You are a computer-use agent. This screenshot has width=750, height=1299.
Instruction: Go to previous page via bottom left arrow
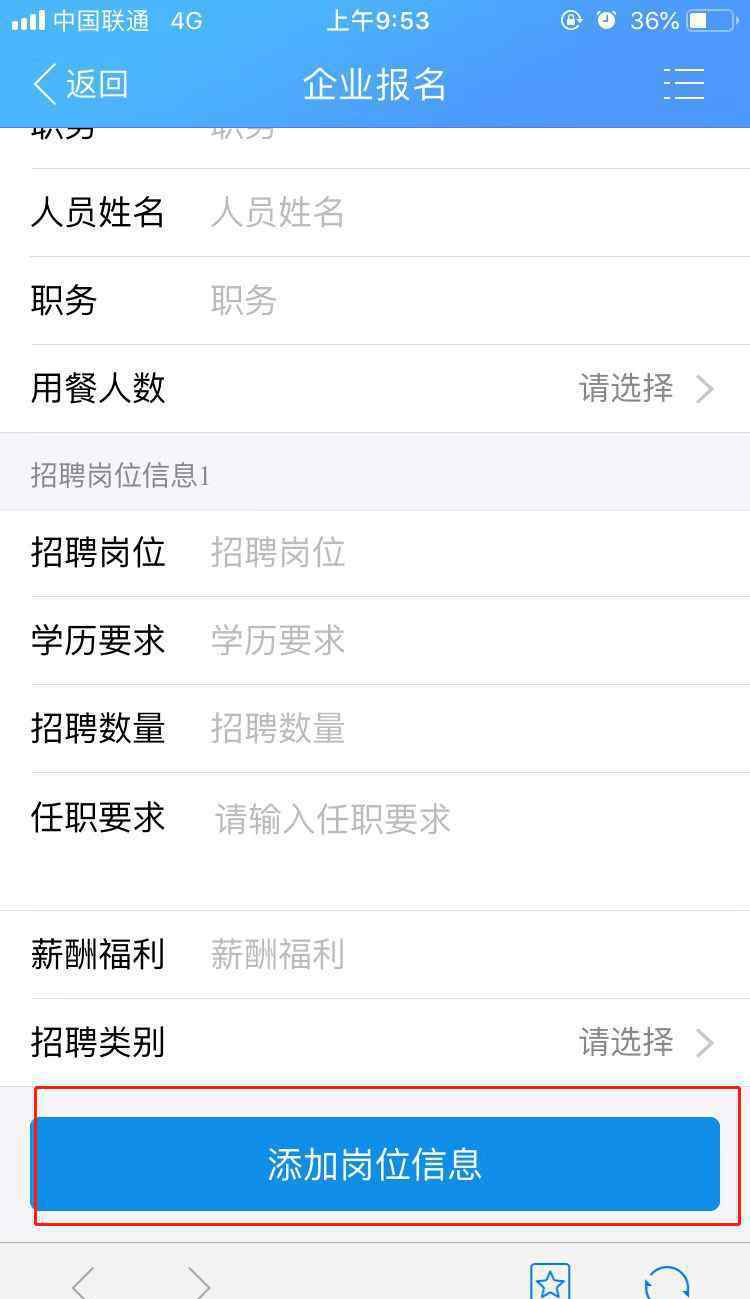(84, 1284)
